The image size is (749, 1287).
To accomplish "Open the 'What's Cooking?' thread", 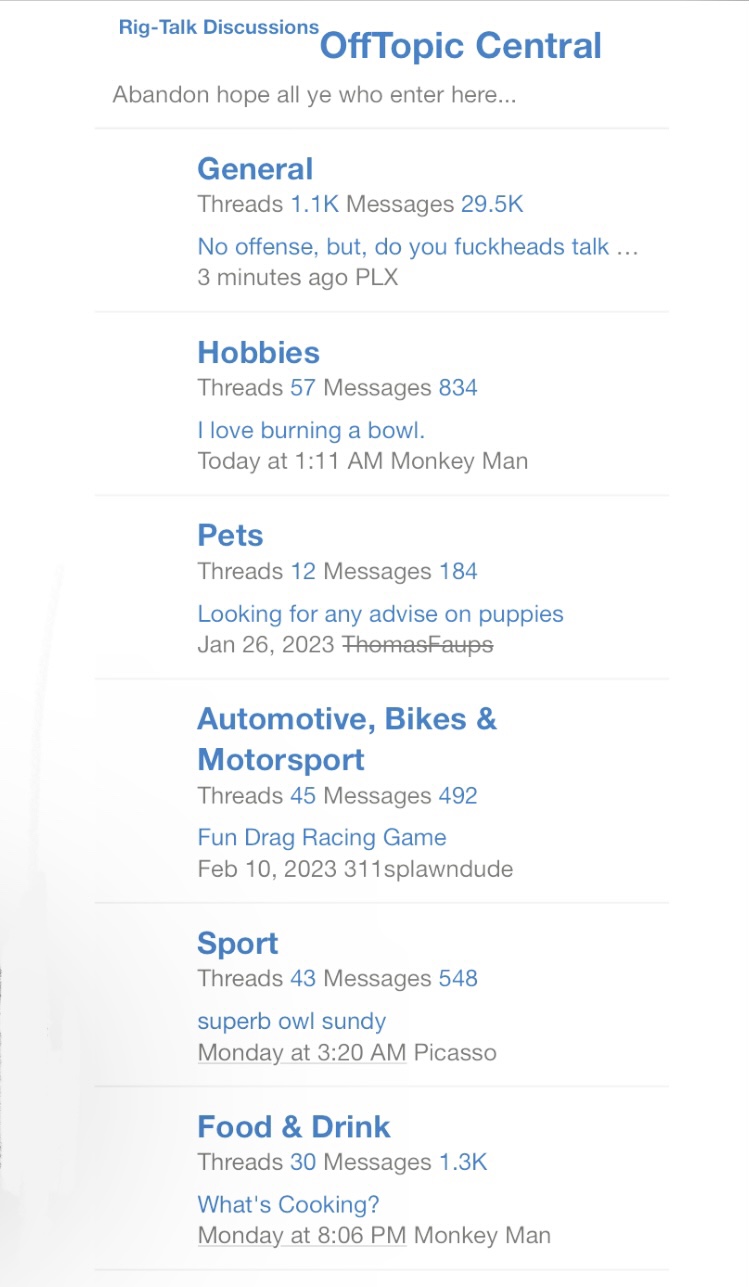I will 288,1205.
